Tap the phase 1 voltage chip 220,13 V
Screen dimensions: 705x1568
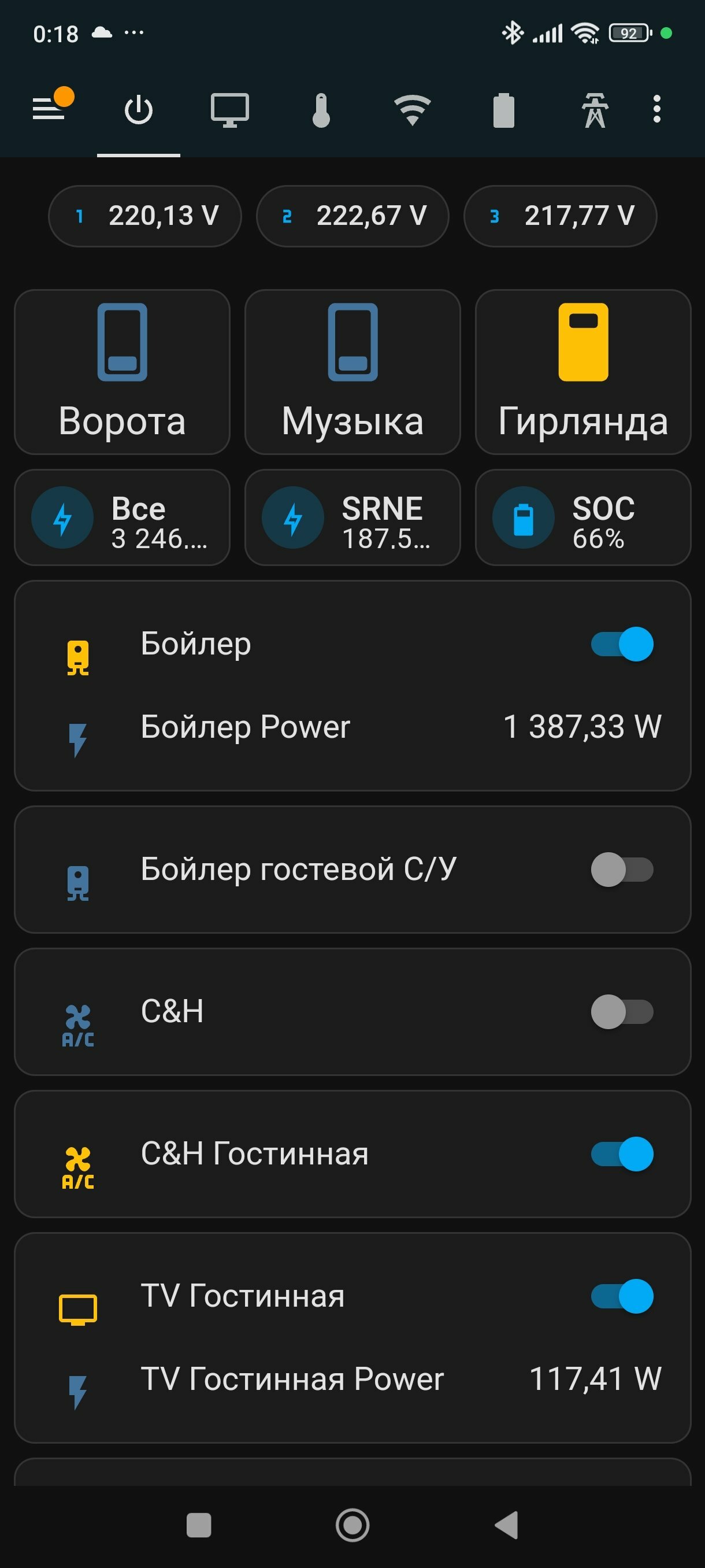point(145,216)
